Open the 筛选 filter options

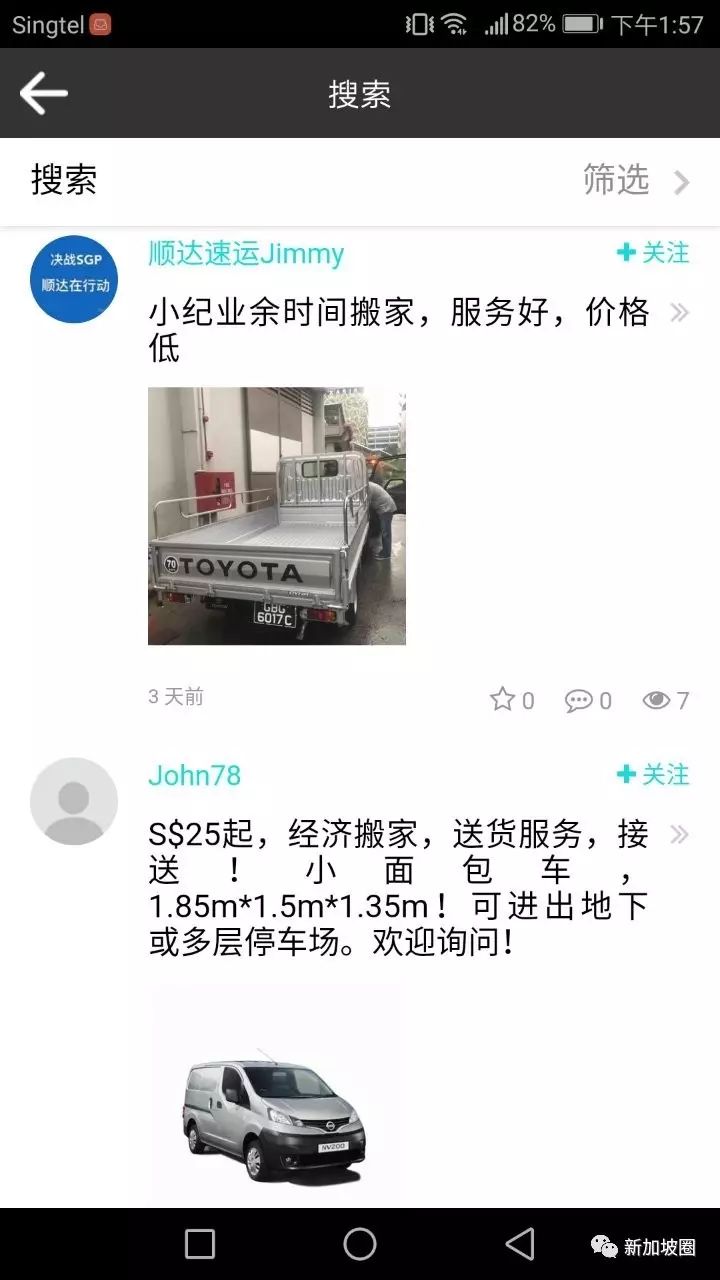pyautogui.click(x=636, y=181)
